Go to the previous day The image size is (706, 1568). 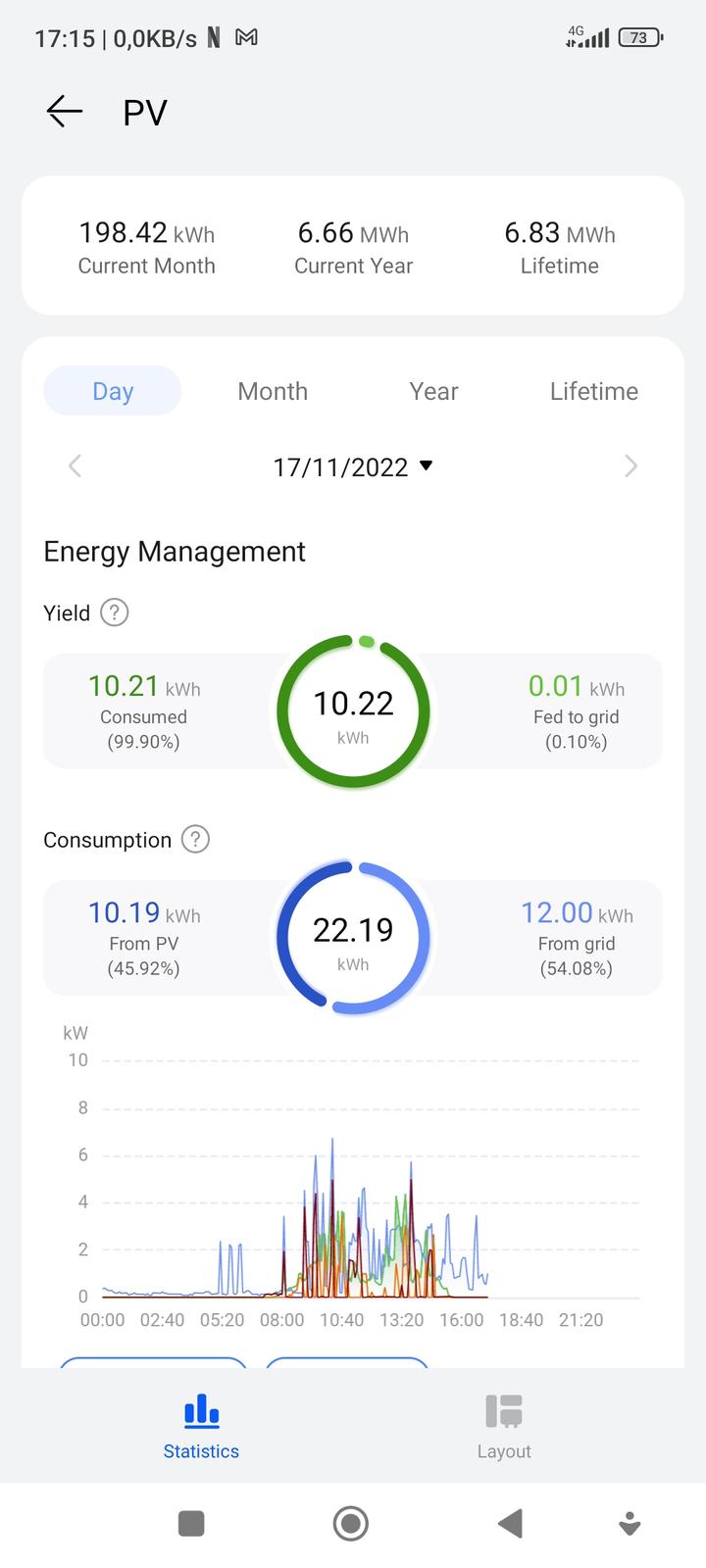pyautogui.click(x=76, y=466)
